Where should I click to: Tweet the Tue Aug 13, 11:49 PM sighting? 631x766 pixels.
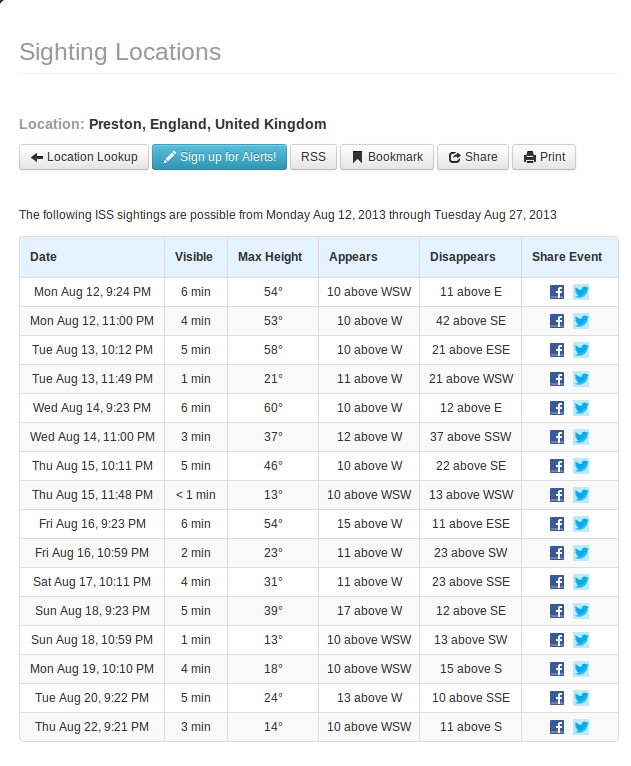point(581,379)
